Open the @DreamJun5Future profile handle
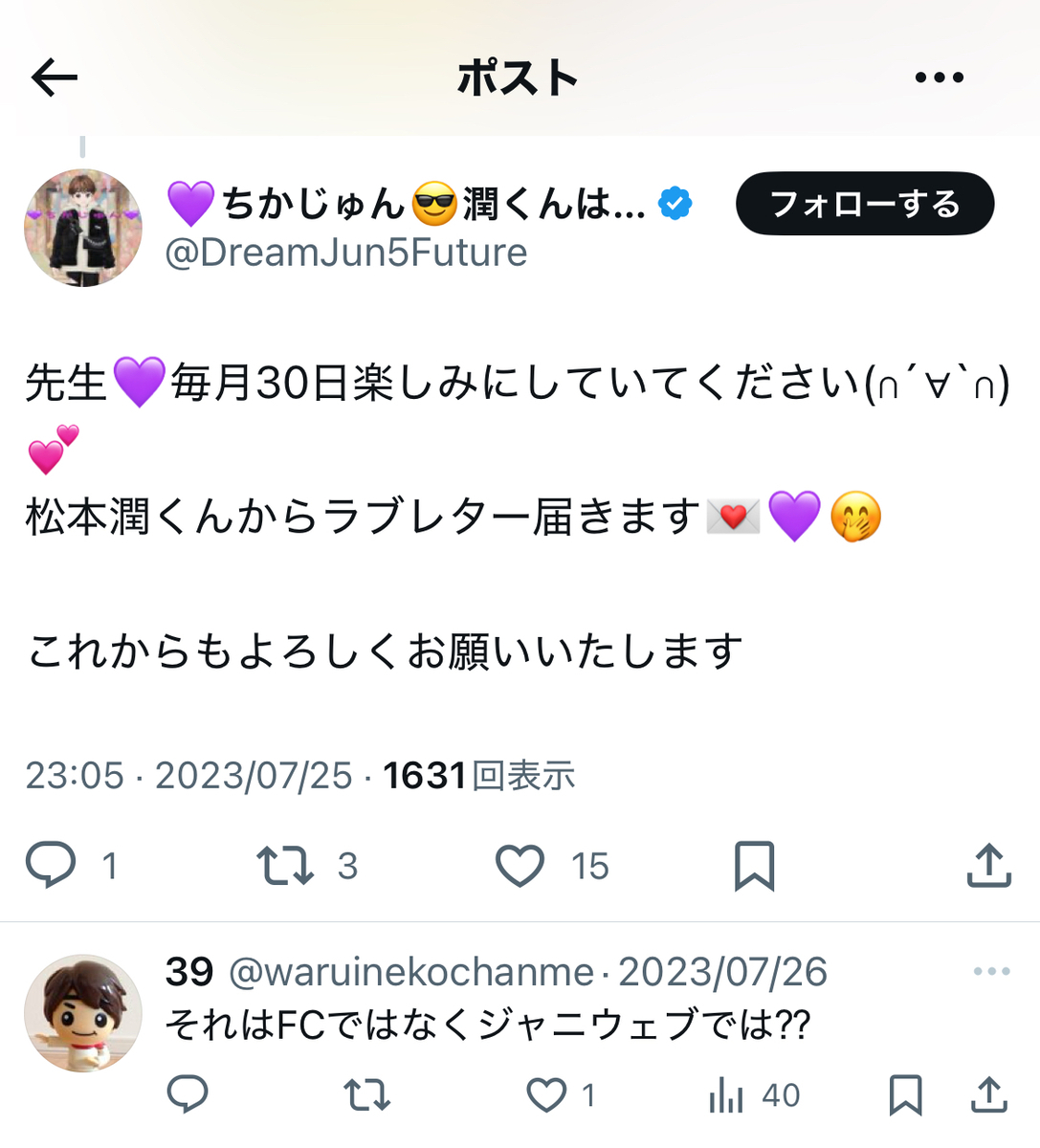 (x=346, y=253)
